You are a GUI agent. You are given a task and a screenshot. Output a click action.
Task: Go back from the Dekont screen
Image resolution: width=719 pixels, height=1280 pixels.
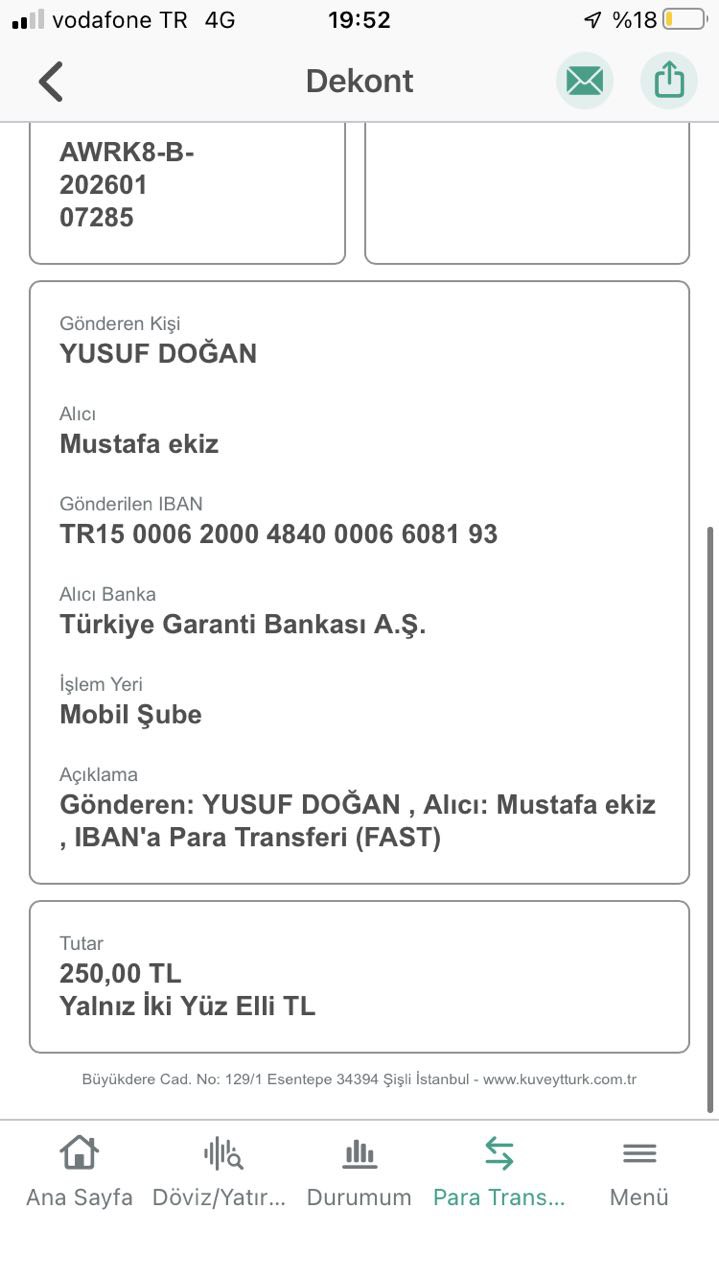51,81
